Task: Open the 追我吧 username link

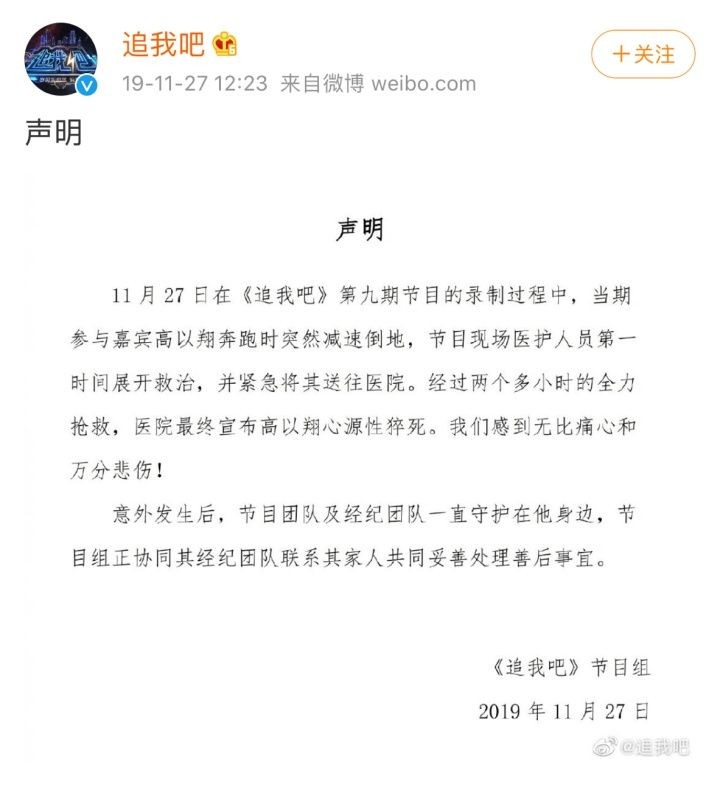Action: coord(163,44)
